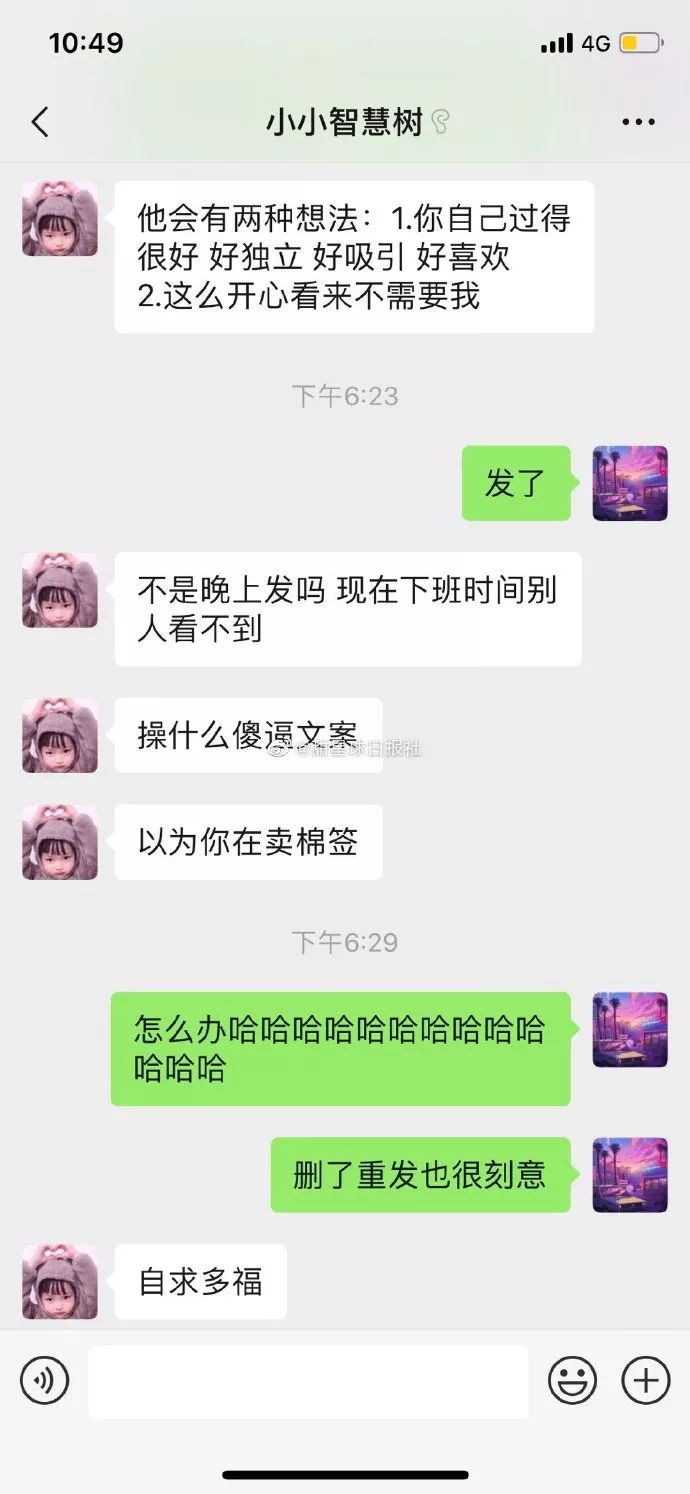This screenshot has width=690, height=1494.
Task: Open contact avatar beside 自求多福 message
Action: [60, 1281]
